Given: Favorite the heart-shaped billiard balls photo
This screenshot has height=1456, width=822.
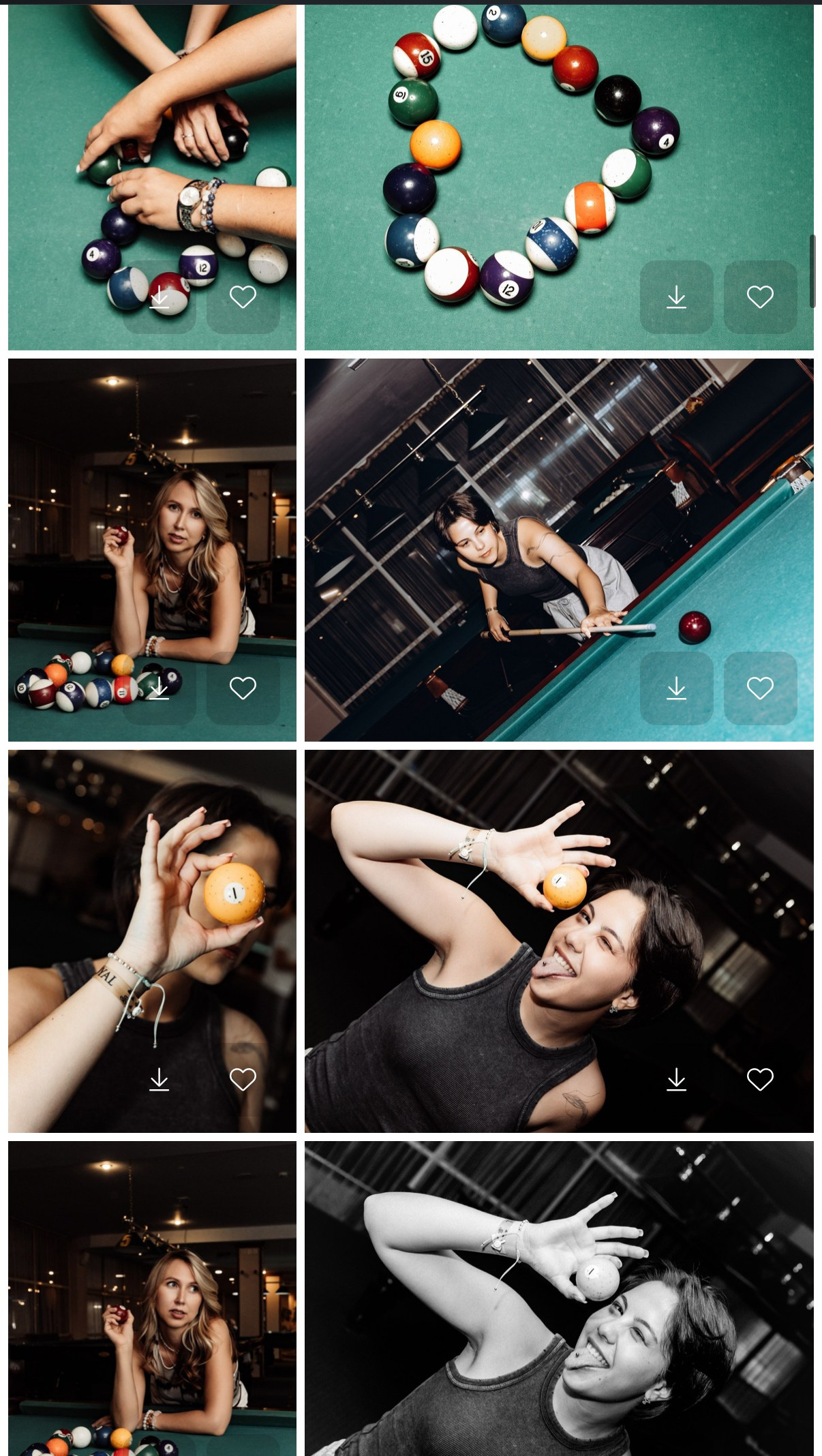Looking at the screenshot, I should coord(760,297).
